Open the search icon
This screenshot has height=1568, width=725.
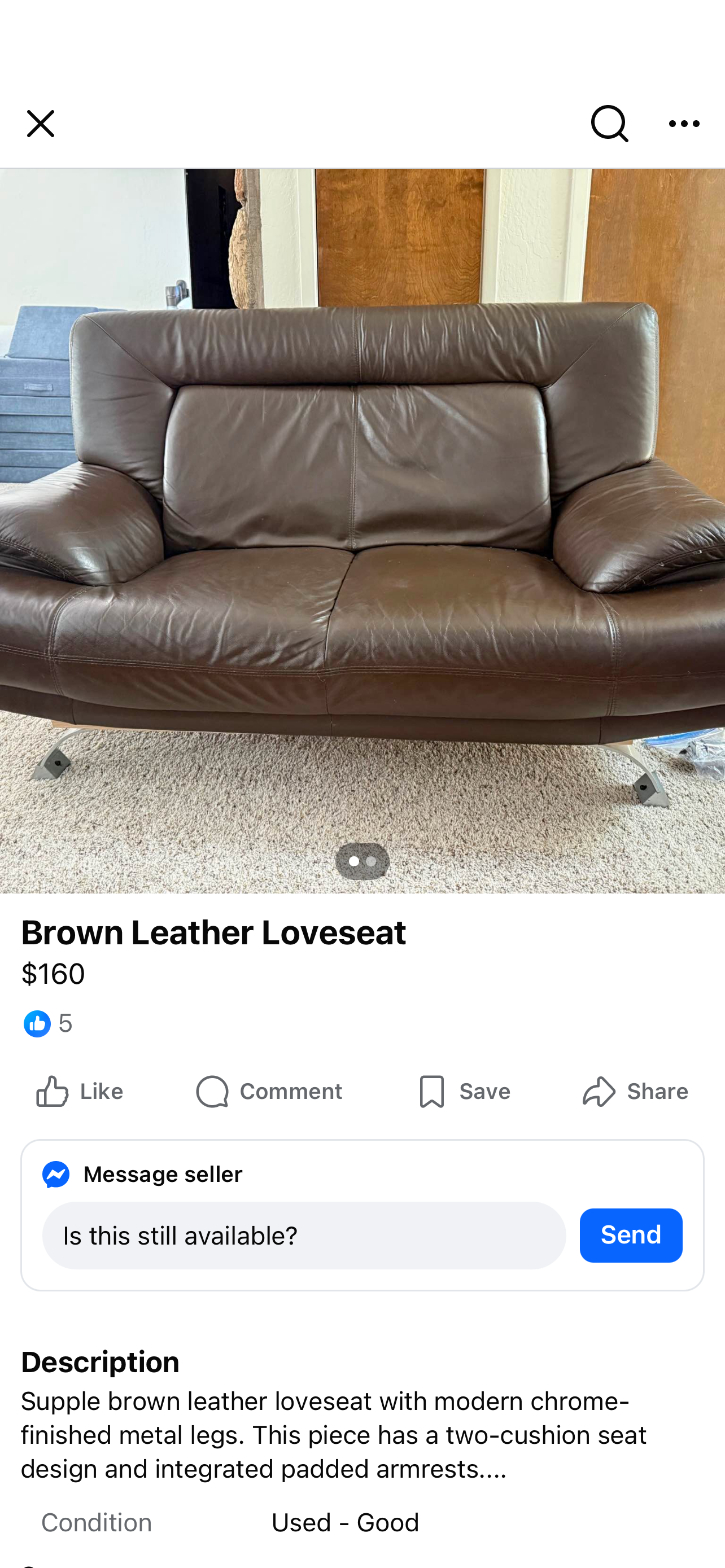(x=609, y=124)
